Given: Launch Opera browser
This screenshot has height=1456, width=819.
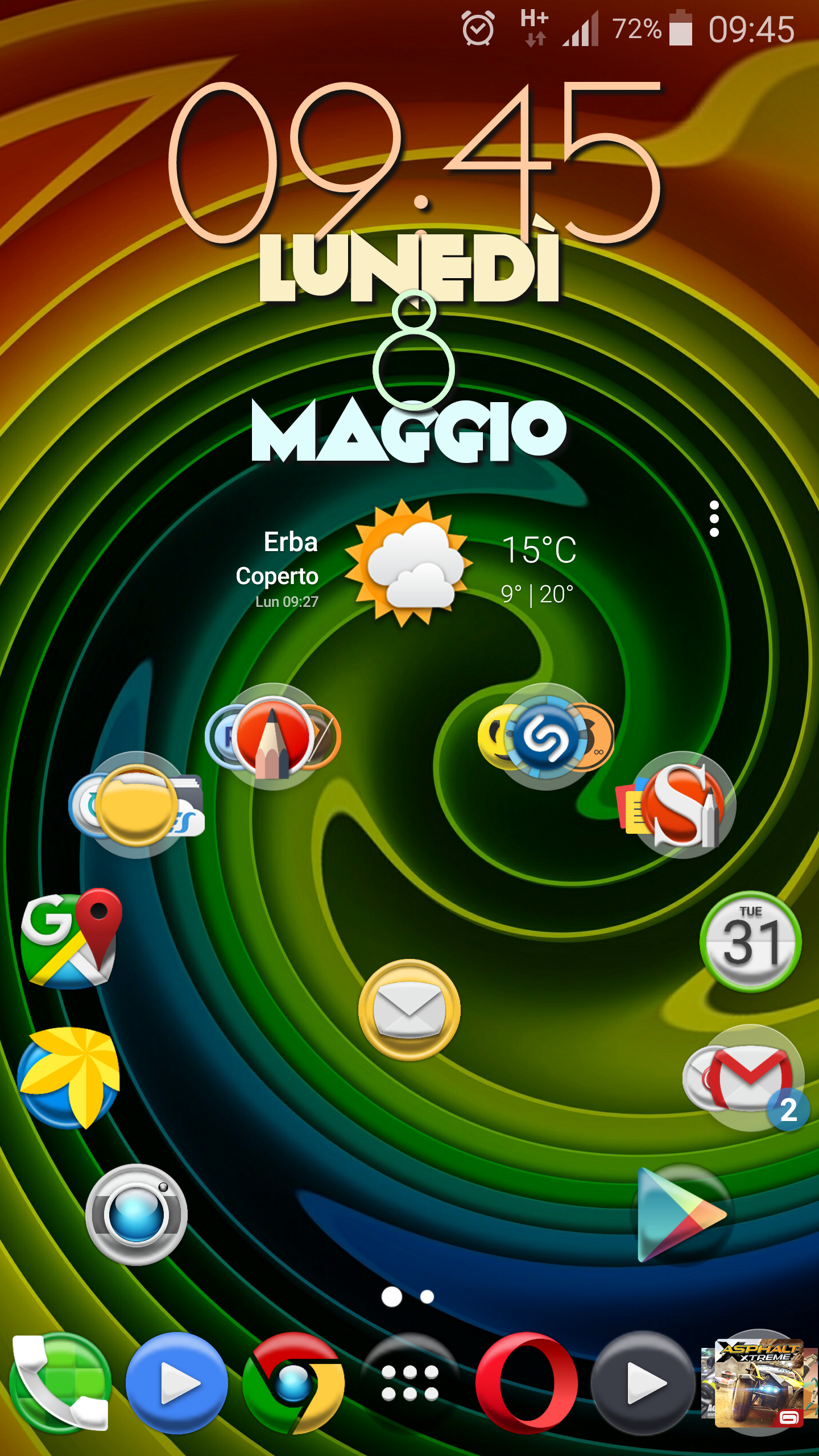Looking at the screenshot, I should tap(527, 1383).
